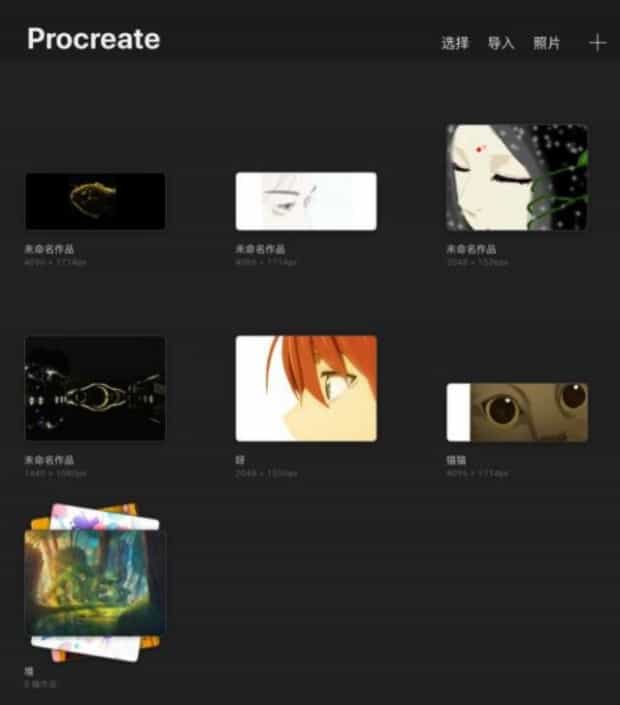Tap 导入 to import a file
This screenshot has width=620, height=705.
(500, 43)
